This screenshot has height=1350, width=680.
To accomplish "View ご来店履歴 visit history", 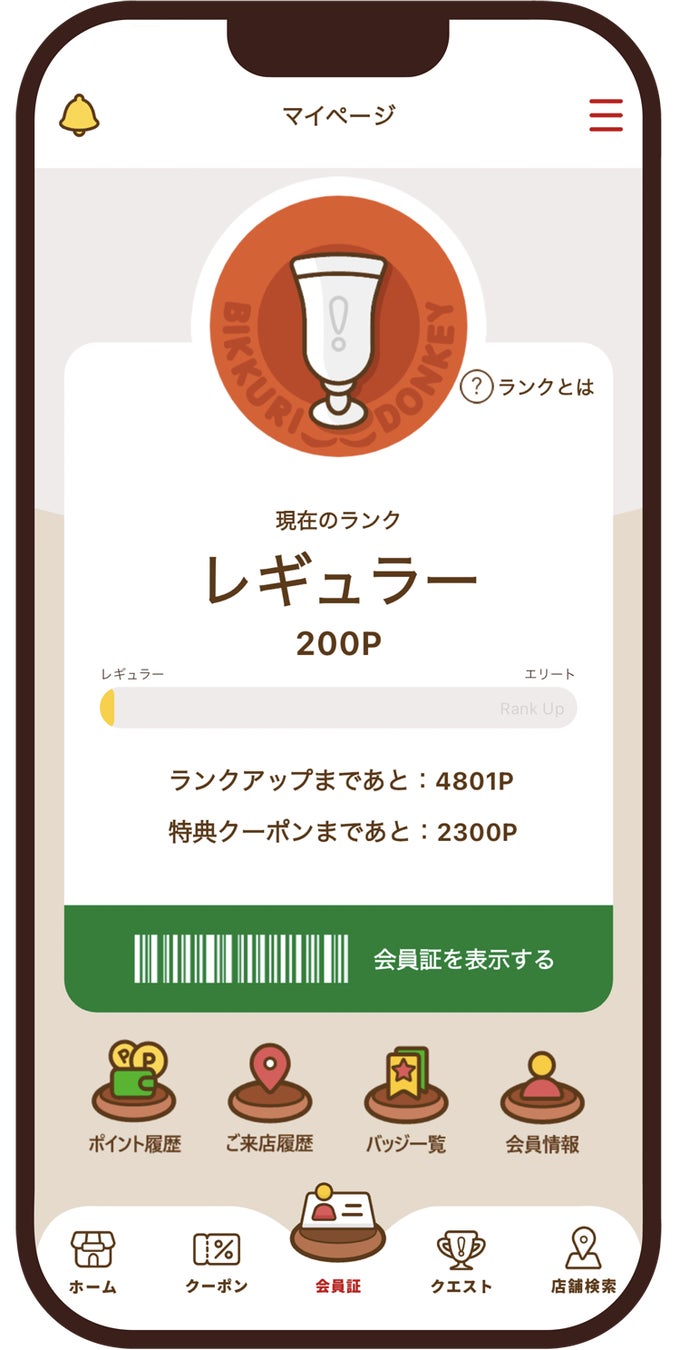I will click(x=270, y=1099).
